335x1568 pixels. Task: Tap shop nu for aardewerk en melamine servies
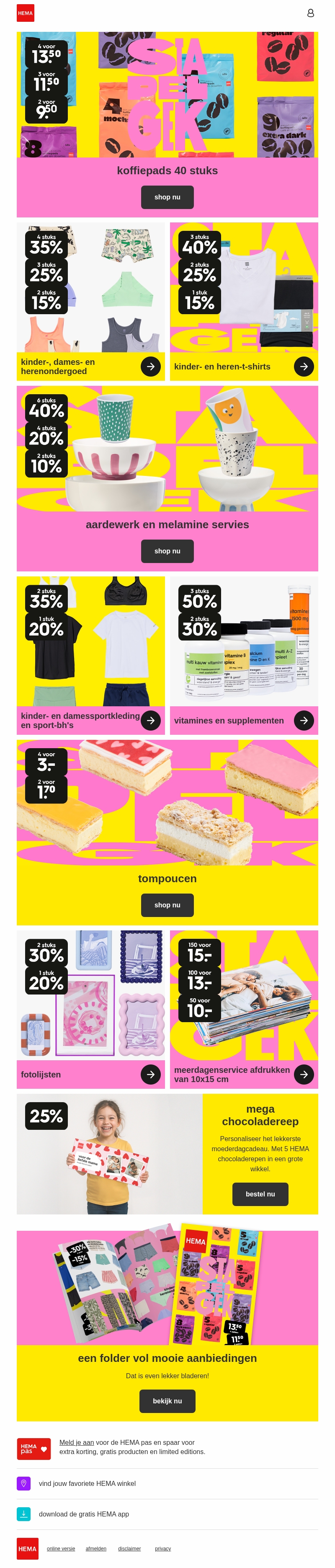(x=167, y=551)
